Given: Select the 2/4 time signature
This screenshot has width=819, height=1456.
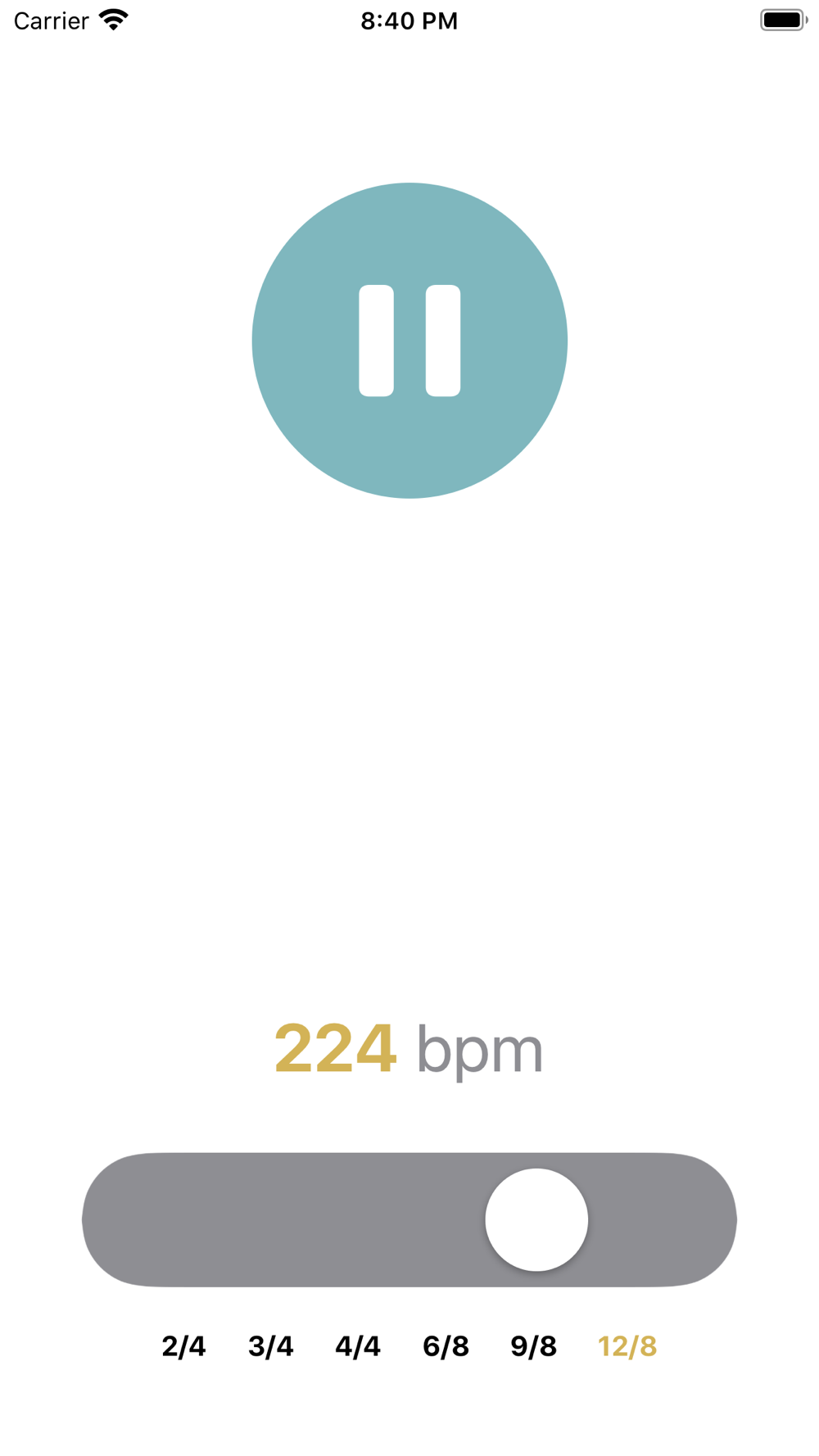Looking at the screenshot, I should tap(183, 1346).
